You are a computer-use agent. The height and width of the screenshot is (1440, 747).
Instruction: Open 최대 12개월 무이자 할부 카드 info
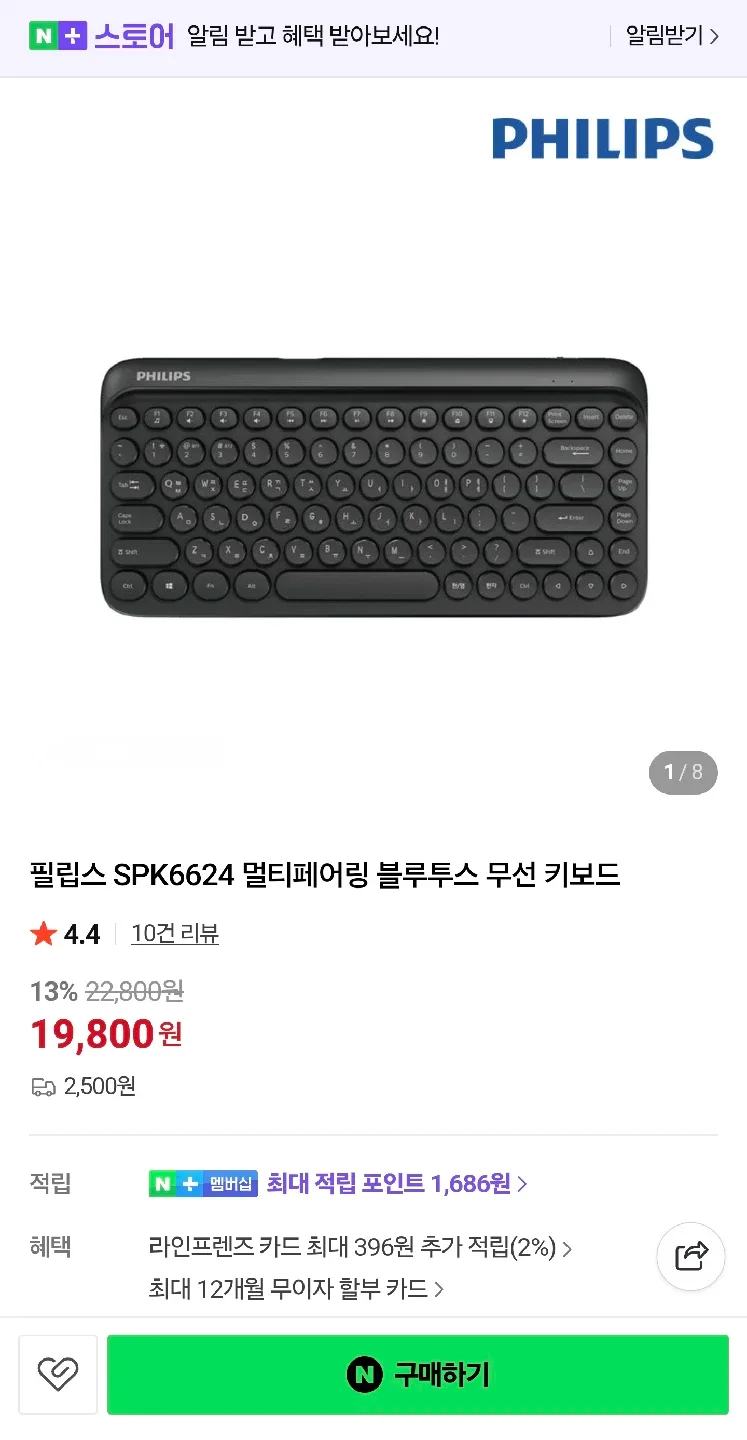[x=296, y=1289]
